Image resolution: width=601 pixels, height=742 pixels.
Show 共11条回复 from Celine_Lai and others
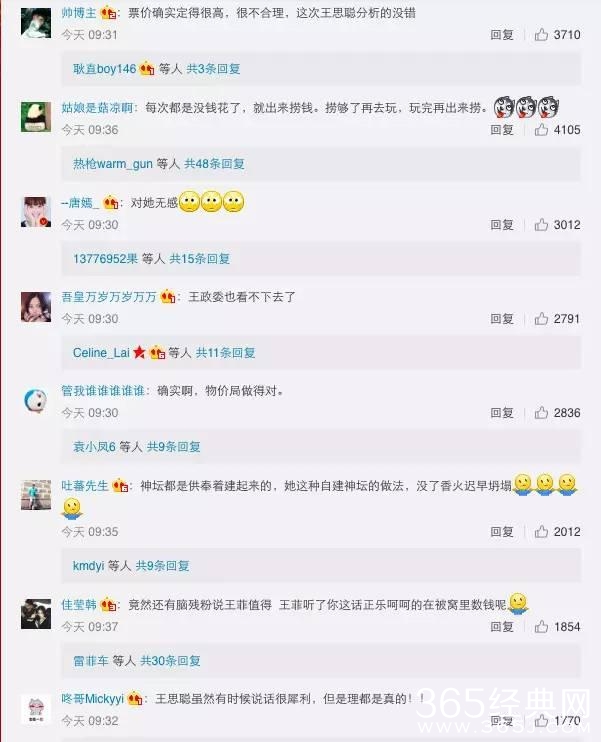pyautogui.click(x=225, y=353)
